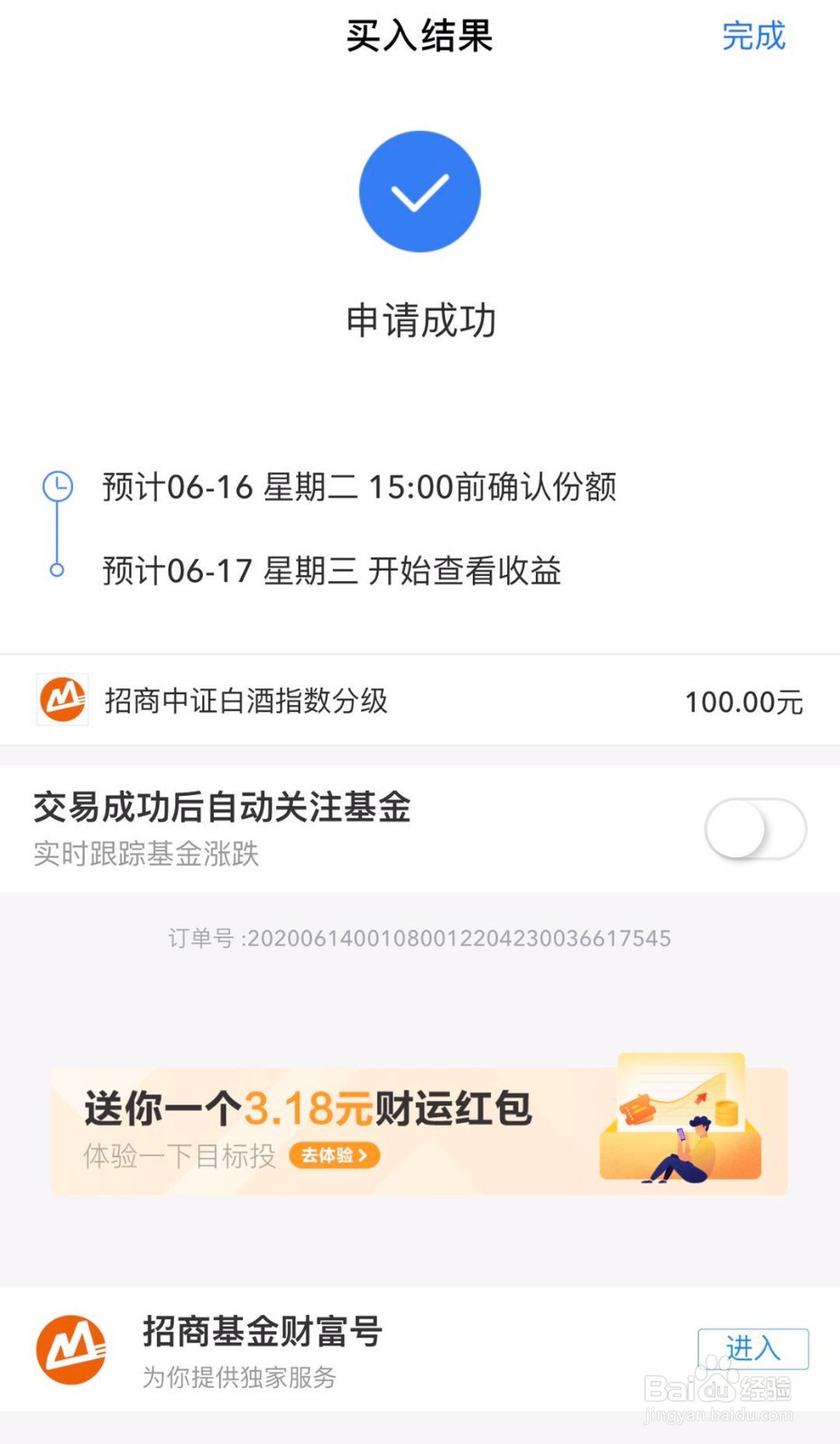Tap the 招商基金财富号 circular logo
This screenshot has width=840, height=1444.
click(70, 1347)
